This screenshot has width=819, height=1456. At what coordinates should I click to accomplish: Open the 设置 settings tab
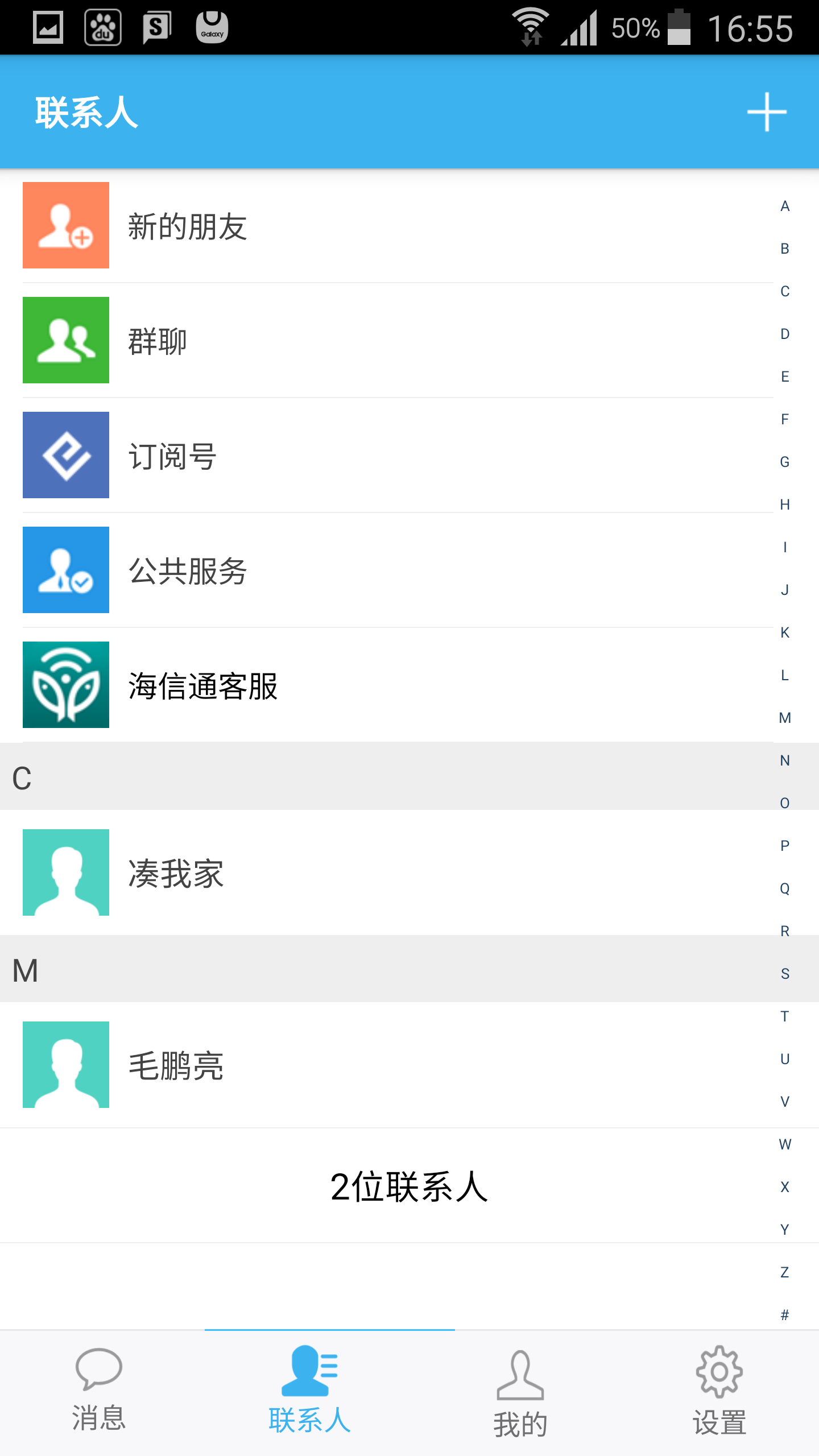point(719,1392)
